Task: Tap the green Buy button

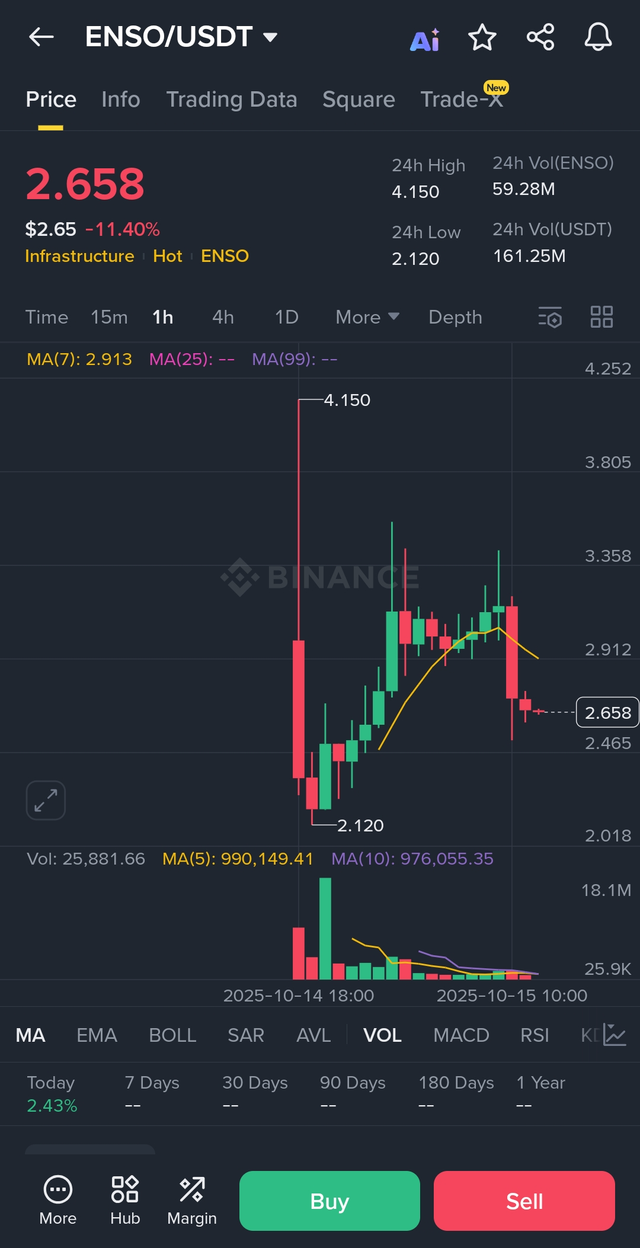Action: pos(329,1201)
